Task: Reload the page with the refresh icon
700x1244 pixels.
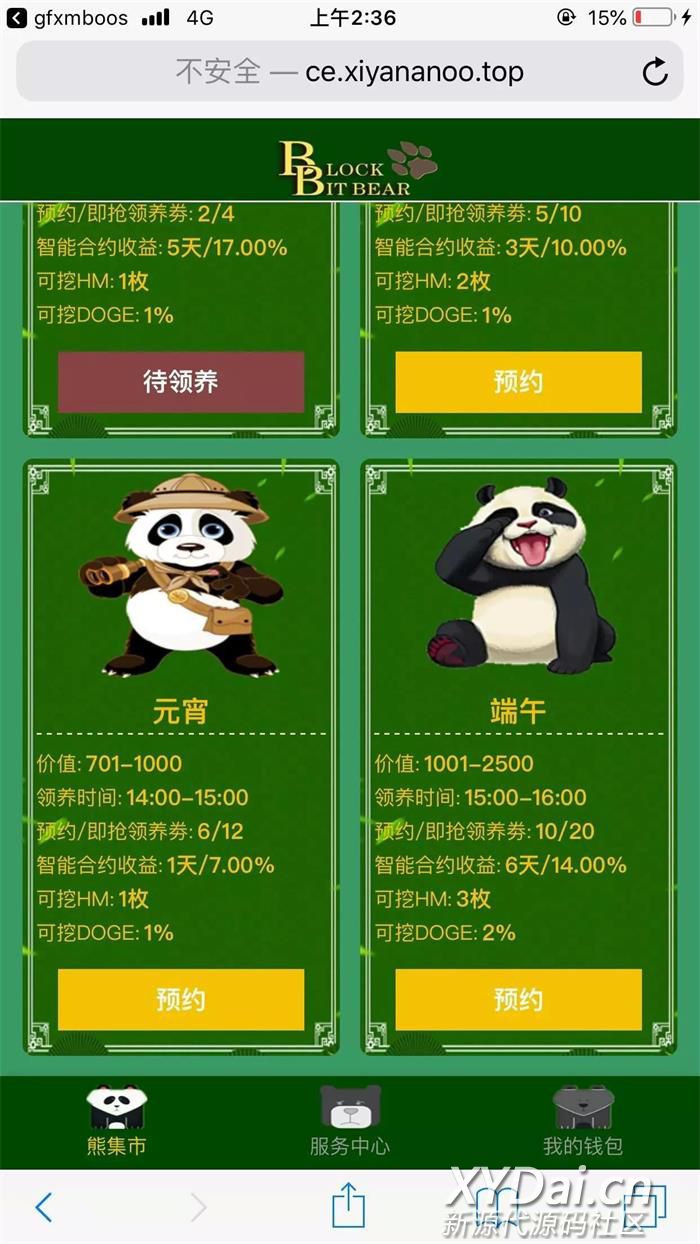Action: [655, 72]
